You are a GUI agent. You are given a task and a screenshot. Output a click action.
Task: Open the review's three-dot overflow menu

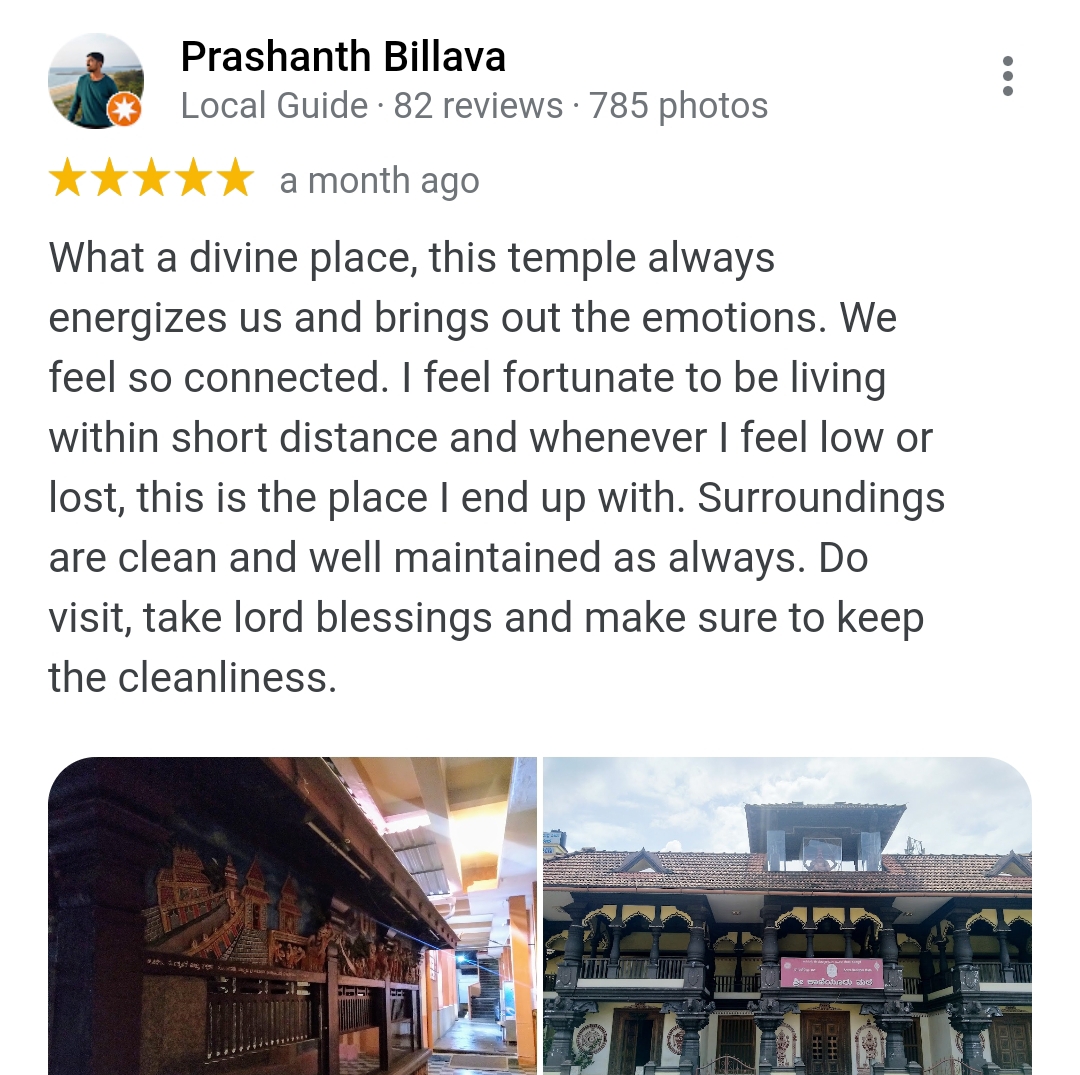1007,77
